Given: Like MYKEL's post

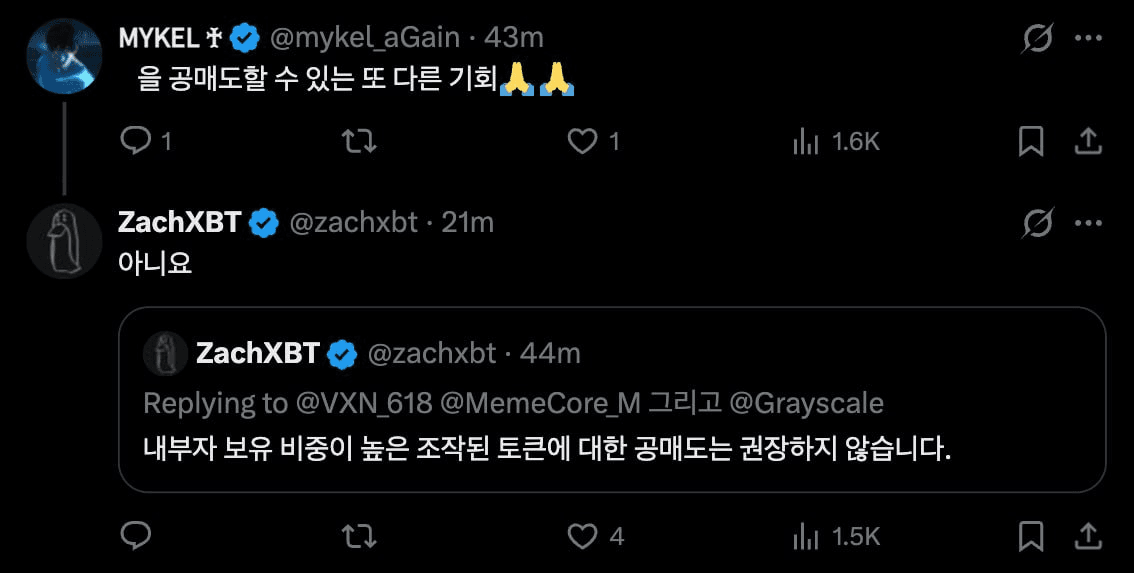Looking at the screenshot, I should coord(582,142).
